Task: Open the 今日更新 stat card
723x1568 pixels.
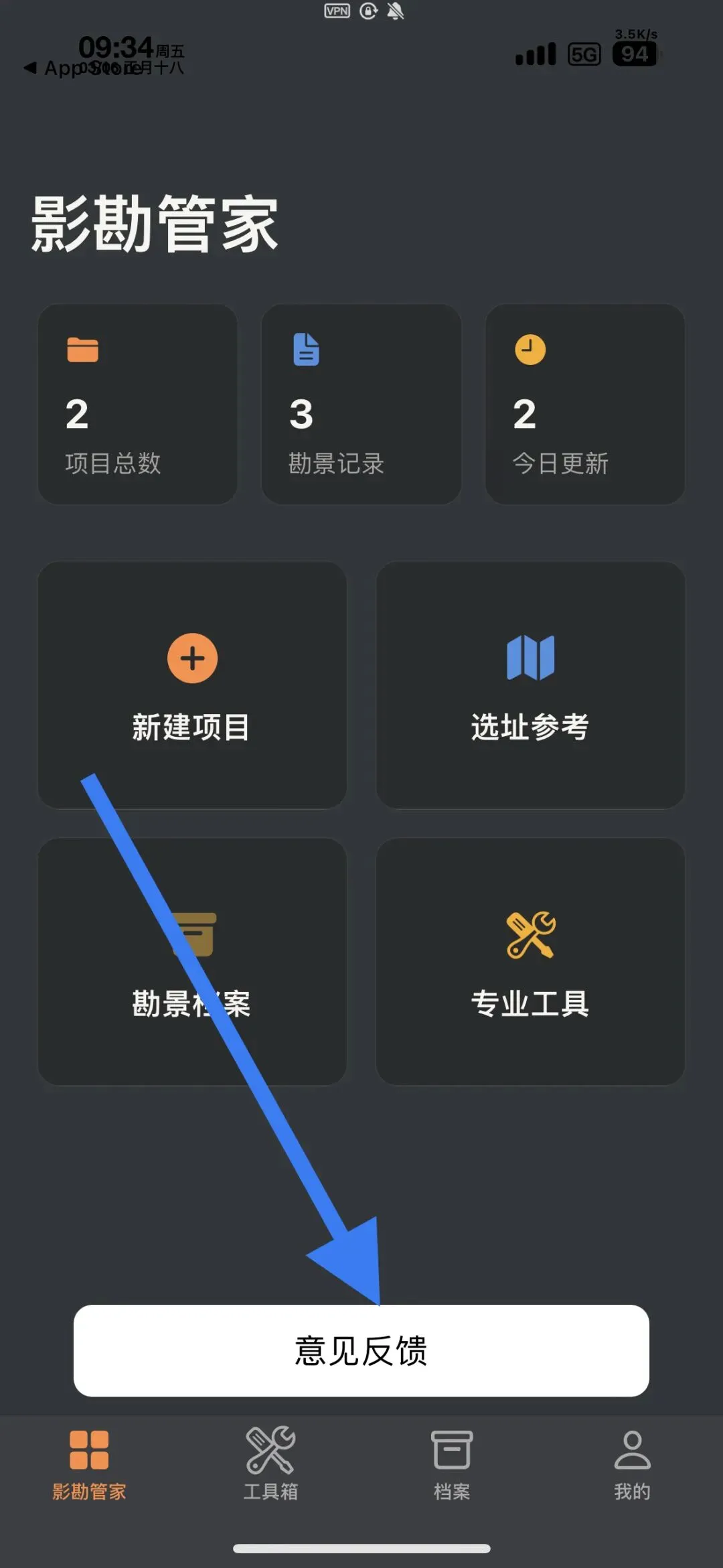Action: [x=585, y=404]
